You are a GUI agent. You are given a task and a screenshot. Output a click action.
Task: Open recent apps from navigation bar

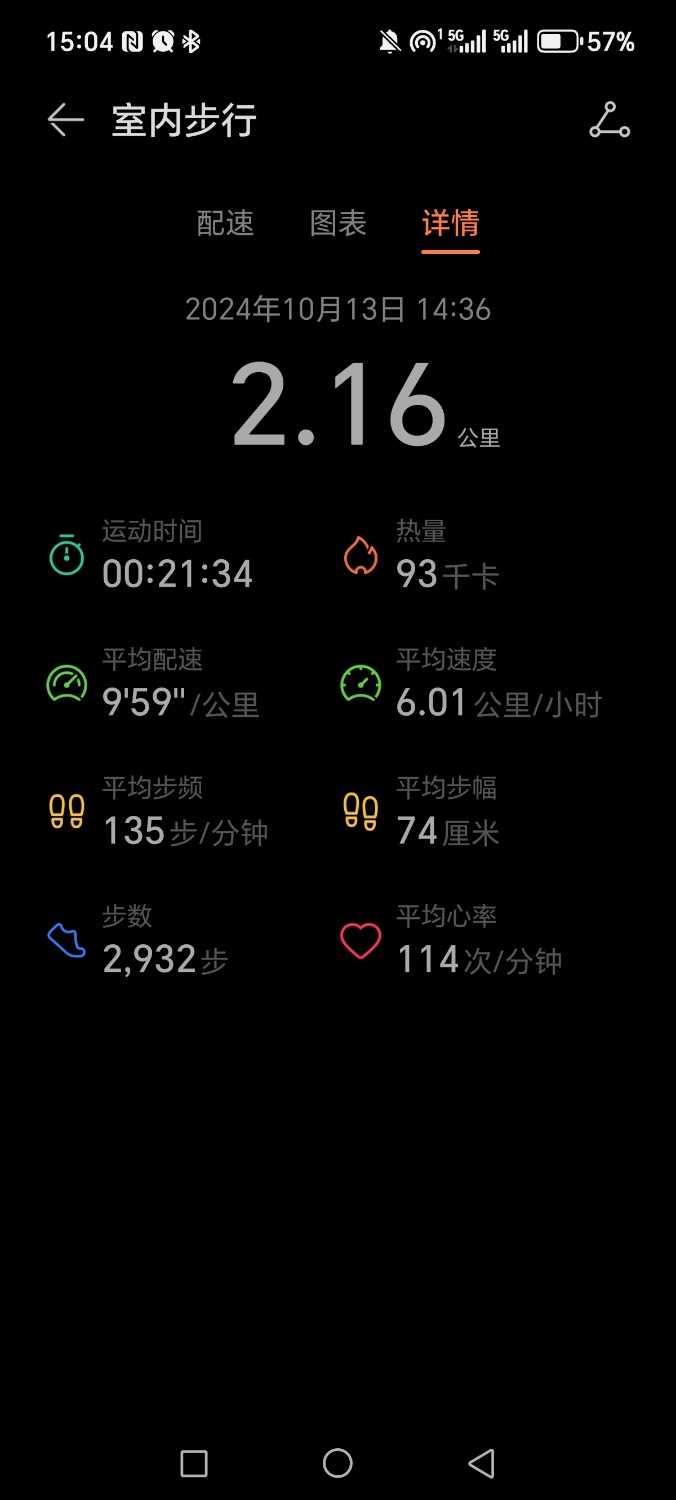[x=194, y=1463]
